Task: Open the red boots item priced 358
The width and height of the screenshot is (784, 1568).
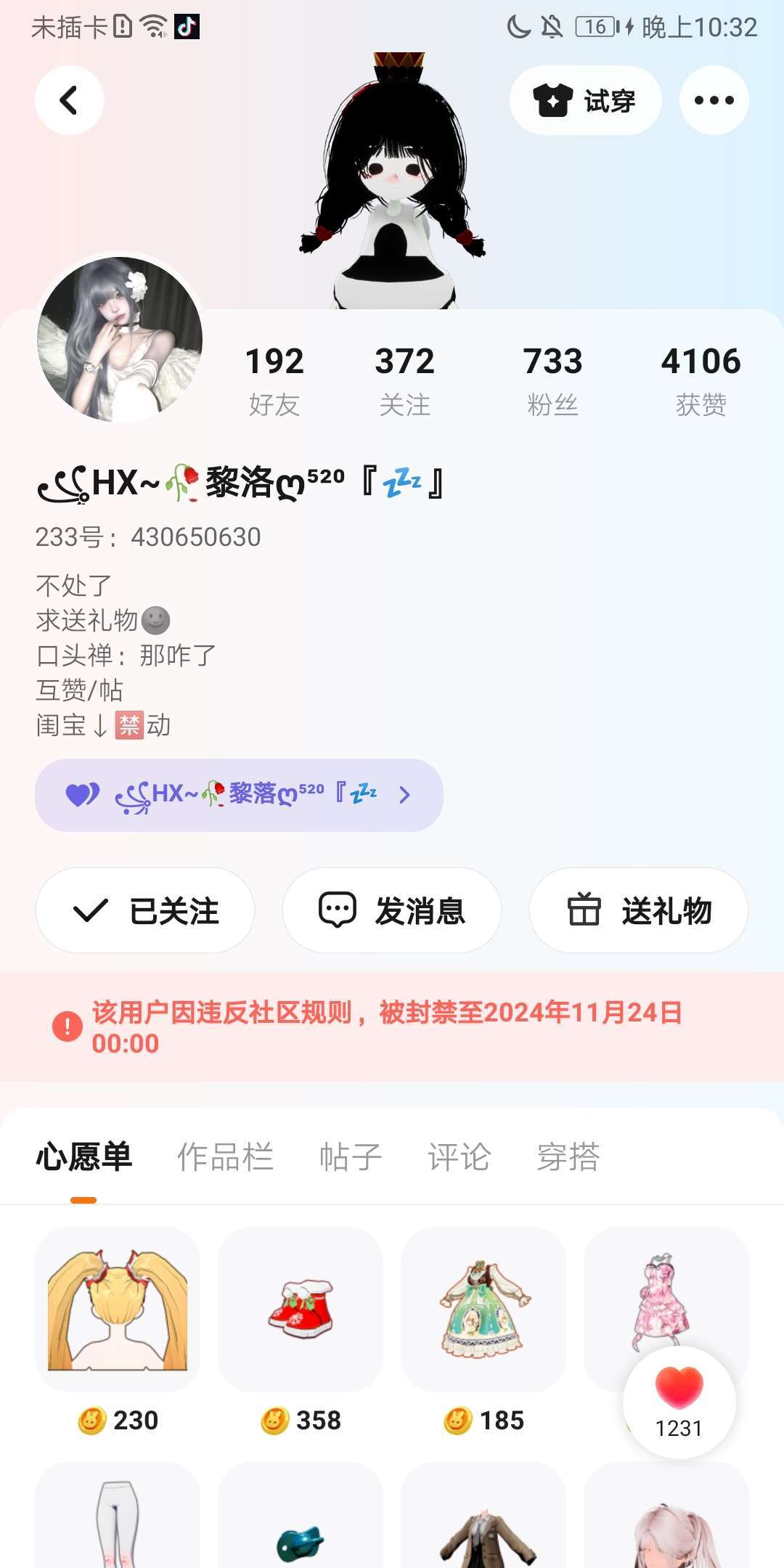Action: click(301, 1309)
